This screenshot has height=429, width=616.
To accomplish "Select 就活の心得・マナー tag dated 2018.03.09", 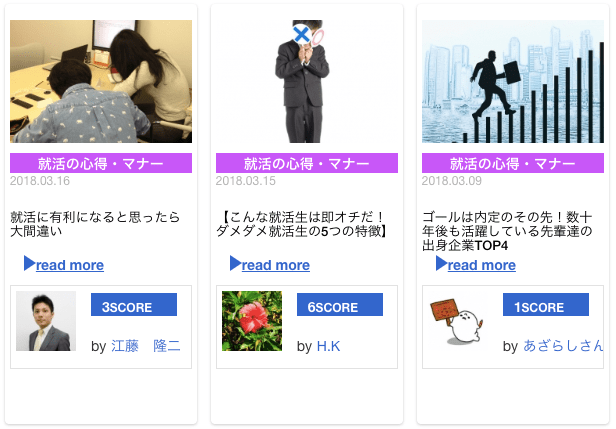I will [513, 164].
